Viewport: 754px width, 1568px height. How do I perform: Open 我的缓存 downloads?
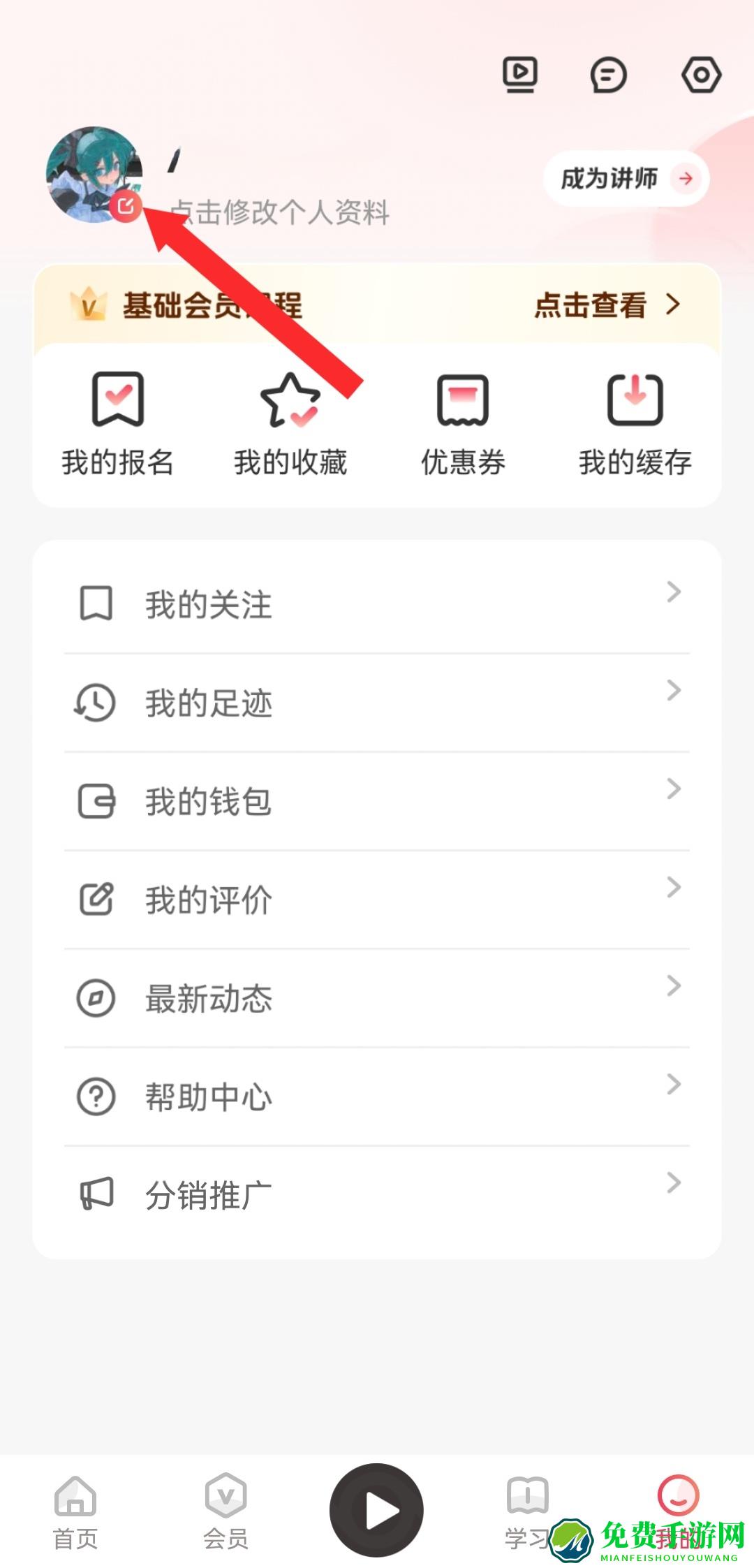(x=635, y=423)
